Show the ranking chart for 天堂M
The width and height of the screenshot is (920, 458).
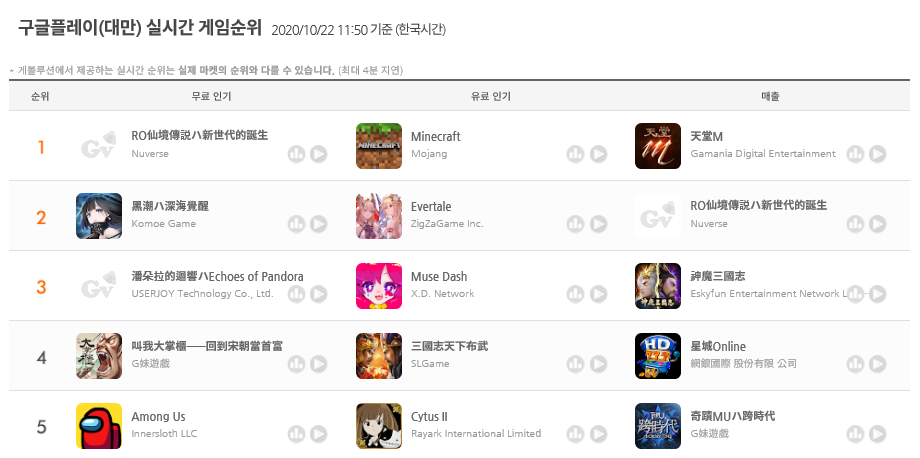855,154
